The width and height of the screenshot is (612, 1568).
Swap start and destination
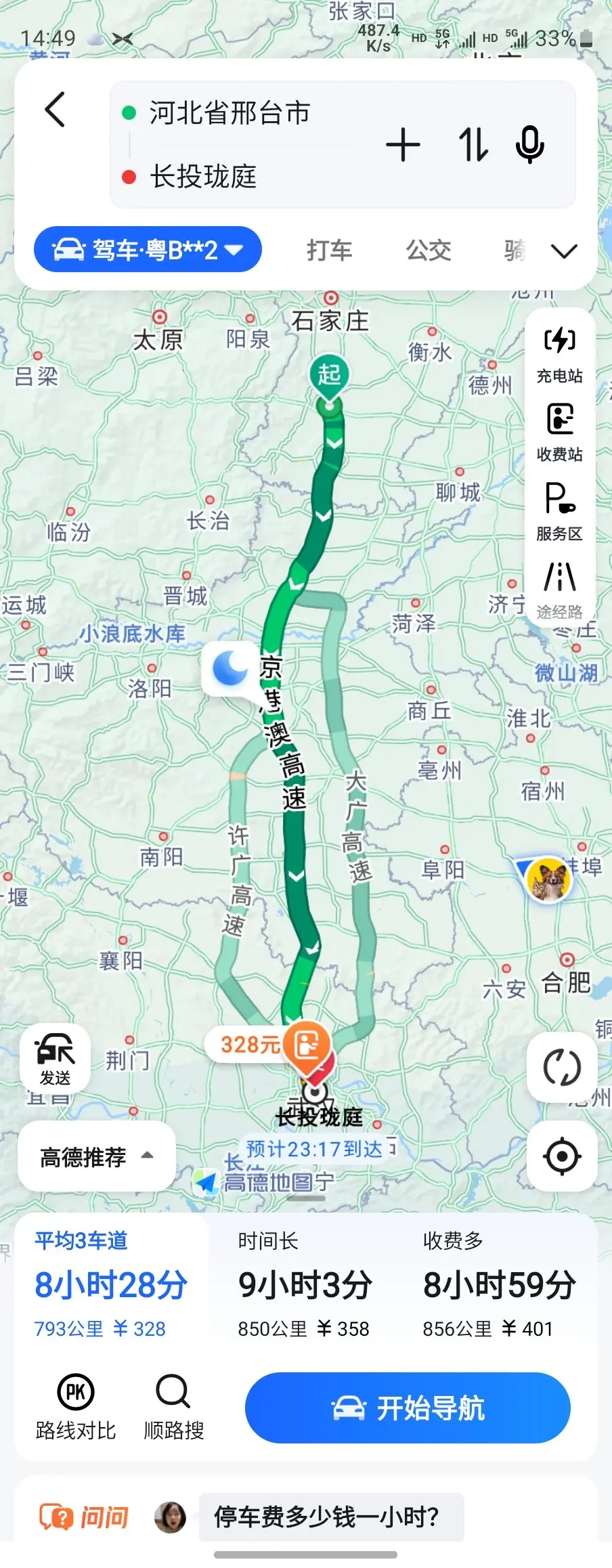(x=473, y=145)
